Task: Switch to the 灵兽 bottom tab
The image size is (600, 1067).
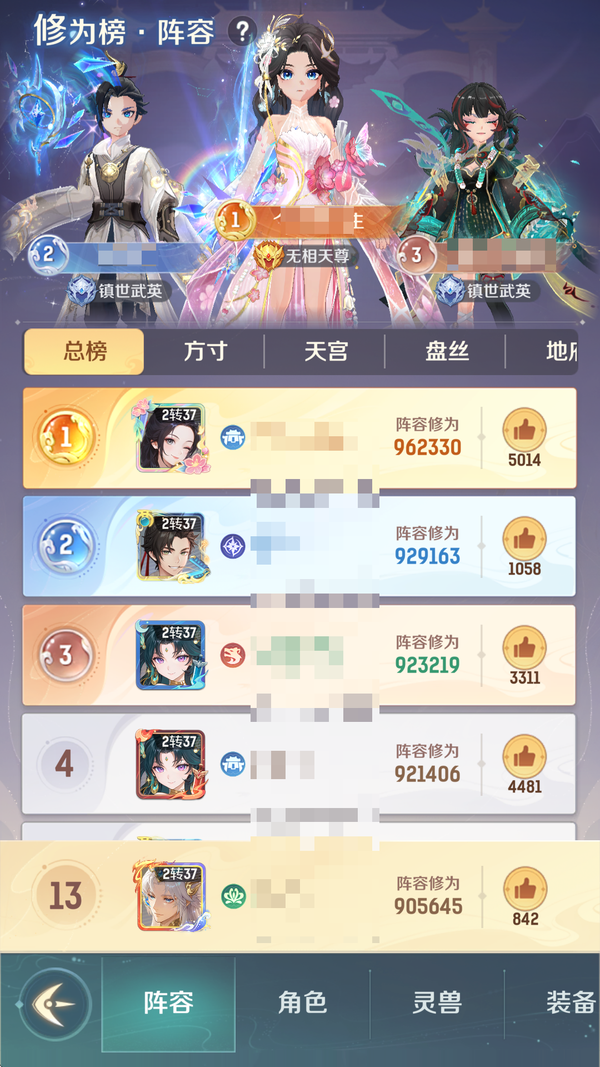Action: [437, 1003]
